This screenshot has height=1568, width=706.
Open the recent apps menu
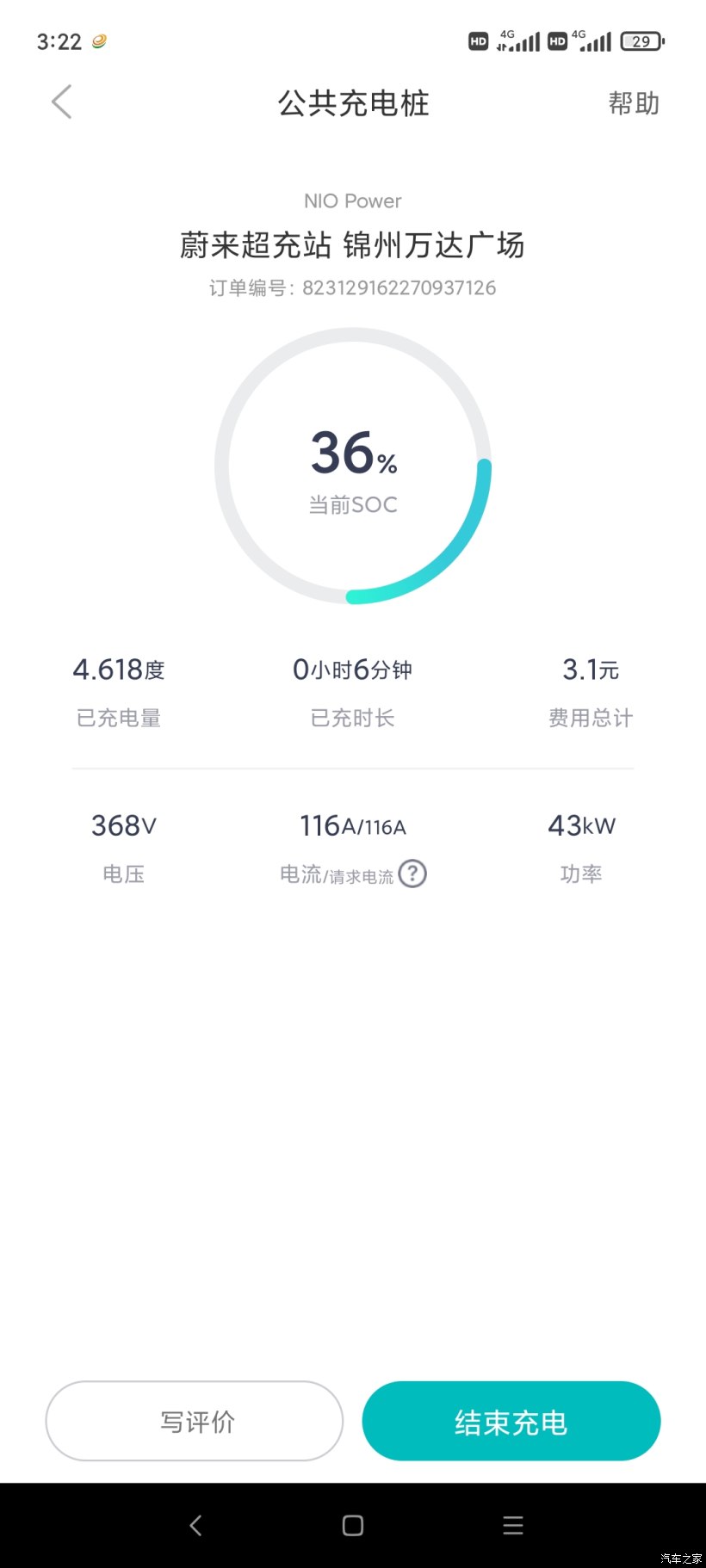coord(512,1526)
